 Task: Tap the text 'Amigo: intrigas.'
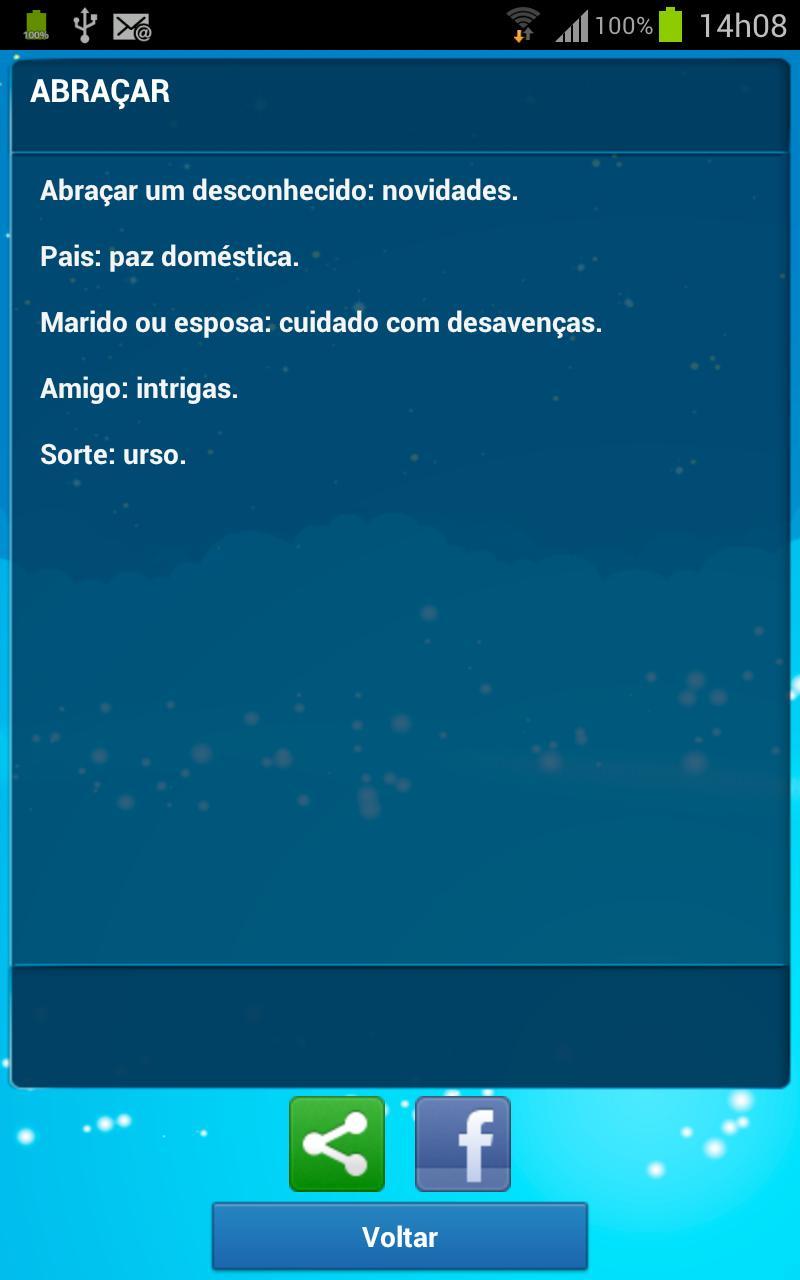[x=139, y=388]
